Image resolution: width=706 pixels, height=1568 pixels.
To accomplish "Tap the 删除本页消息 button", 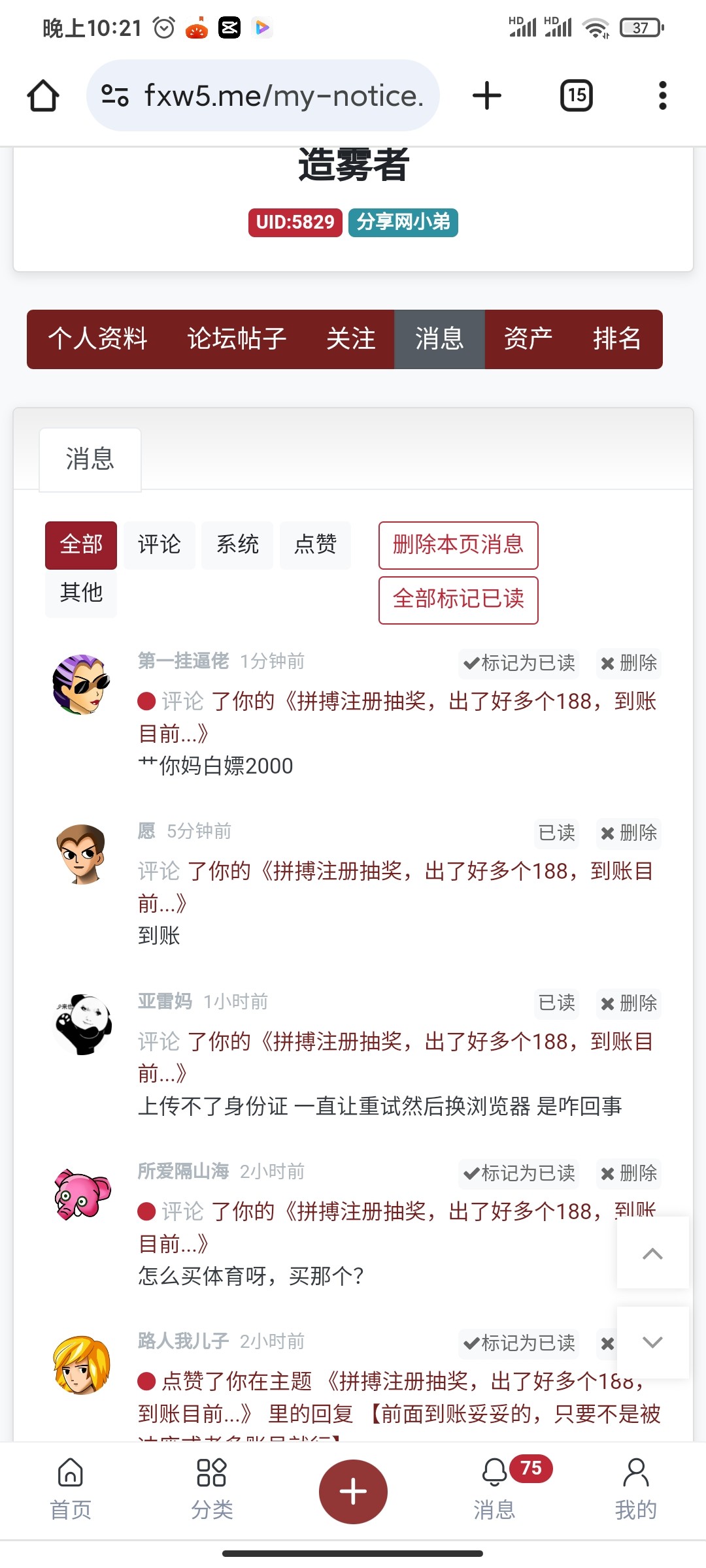I will (x=458, y=545).
